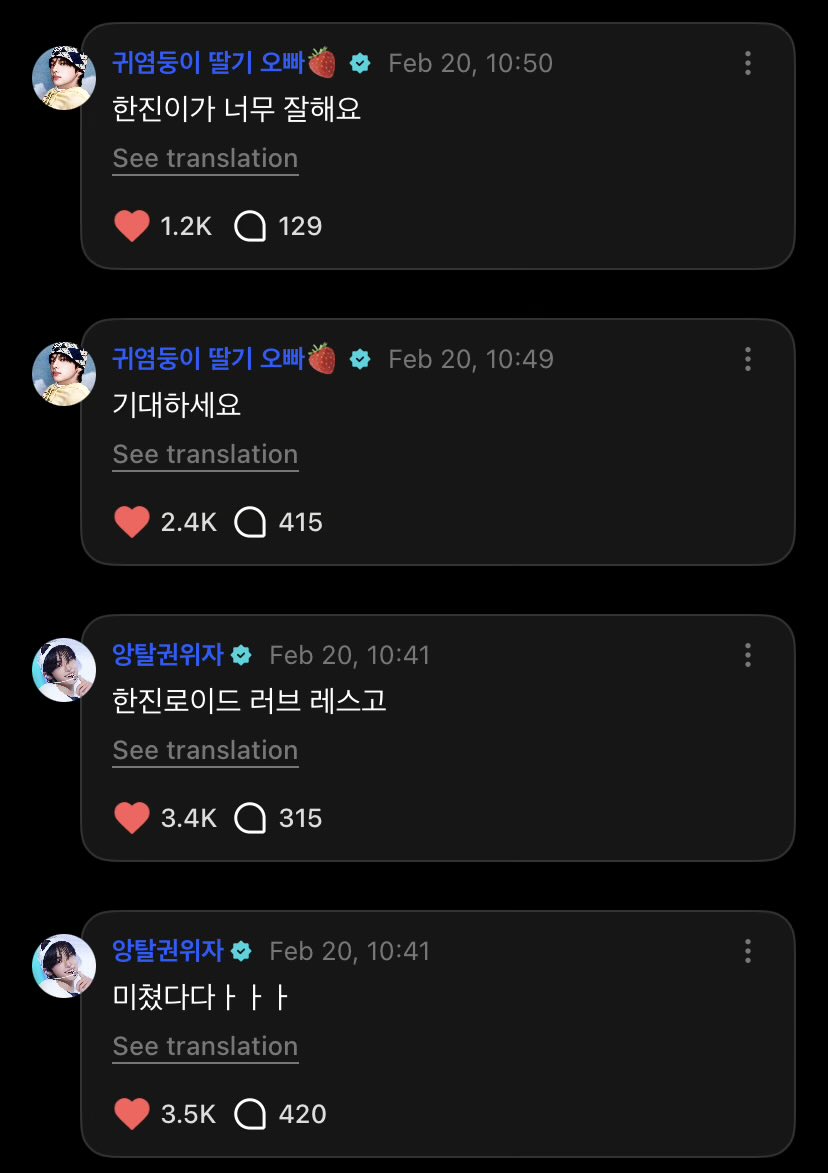See translation of "기대하세요"
Screen dimensions: 828x1173
205,455
